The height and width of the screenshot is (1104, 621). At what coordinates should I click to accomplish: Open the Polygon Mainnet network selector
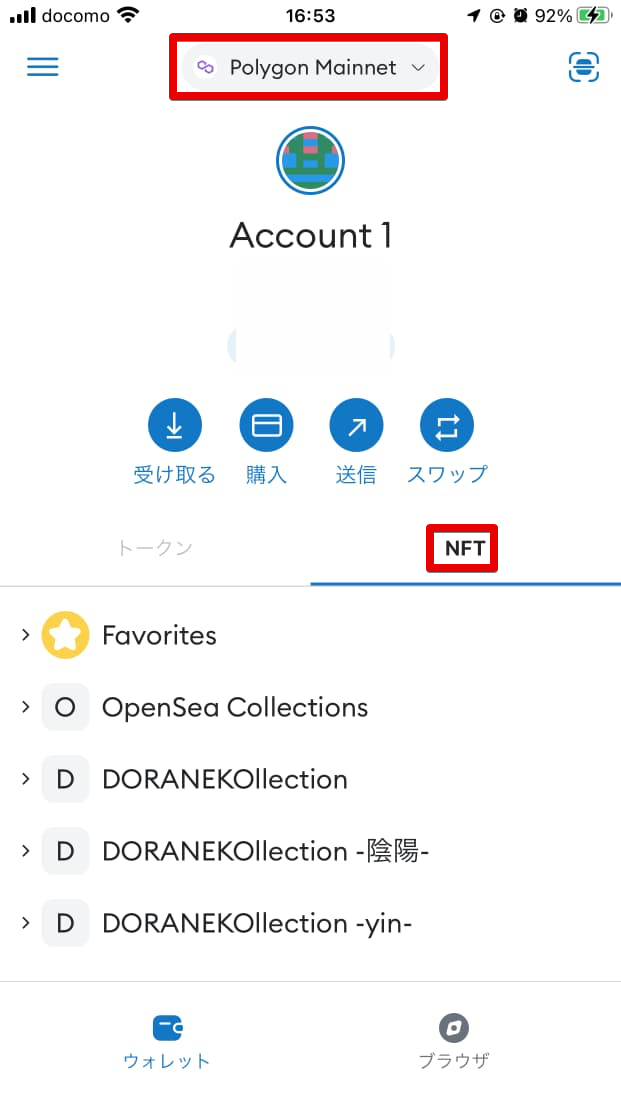pyautogui.click(x=310, y=68)
